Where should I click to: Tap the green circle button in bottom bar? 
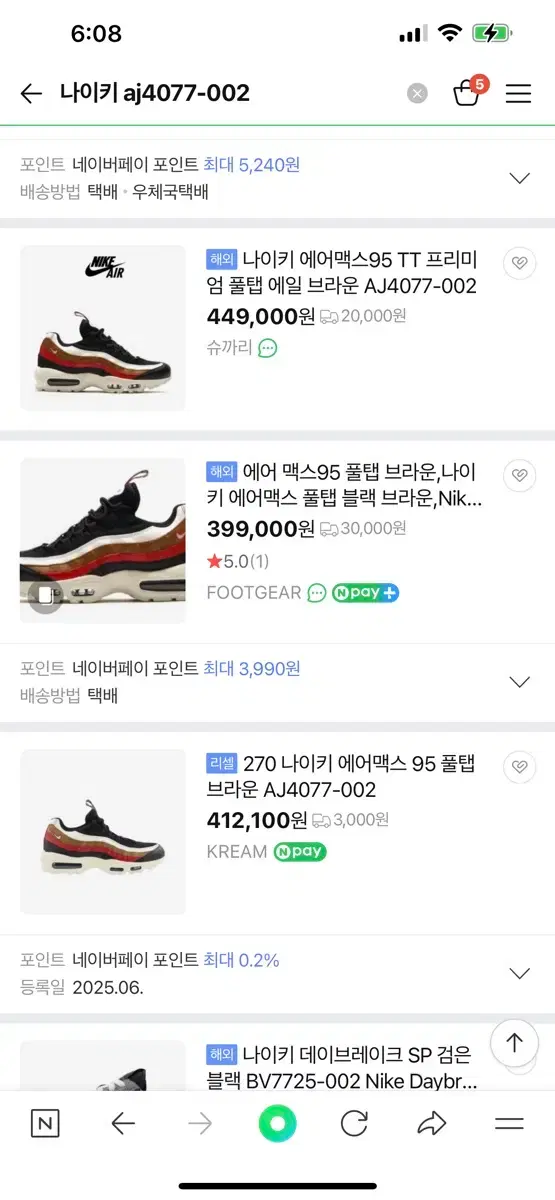[x=277, y=1124]
